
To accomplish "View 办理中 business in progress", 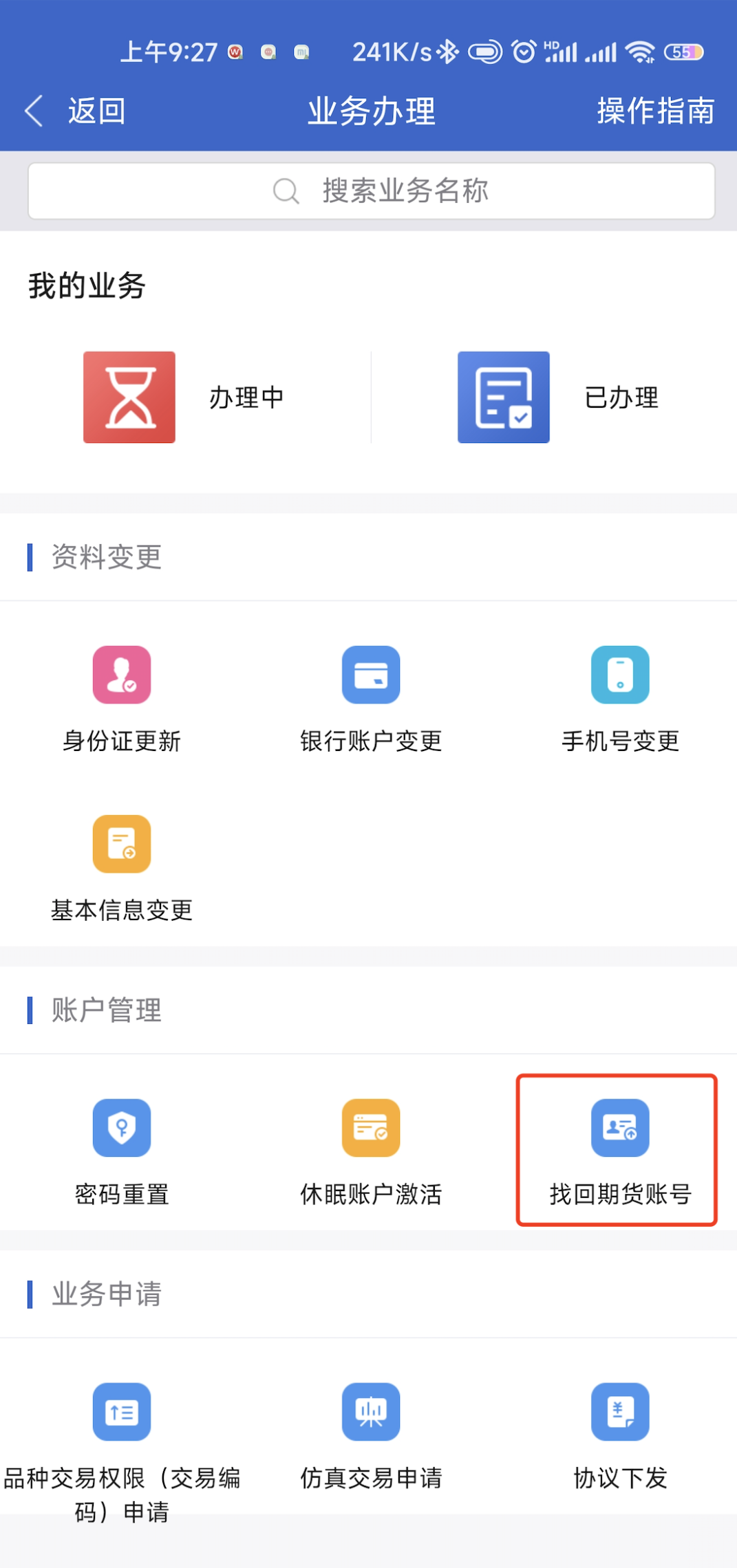I will 184,398.
